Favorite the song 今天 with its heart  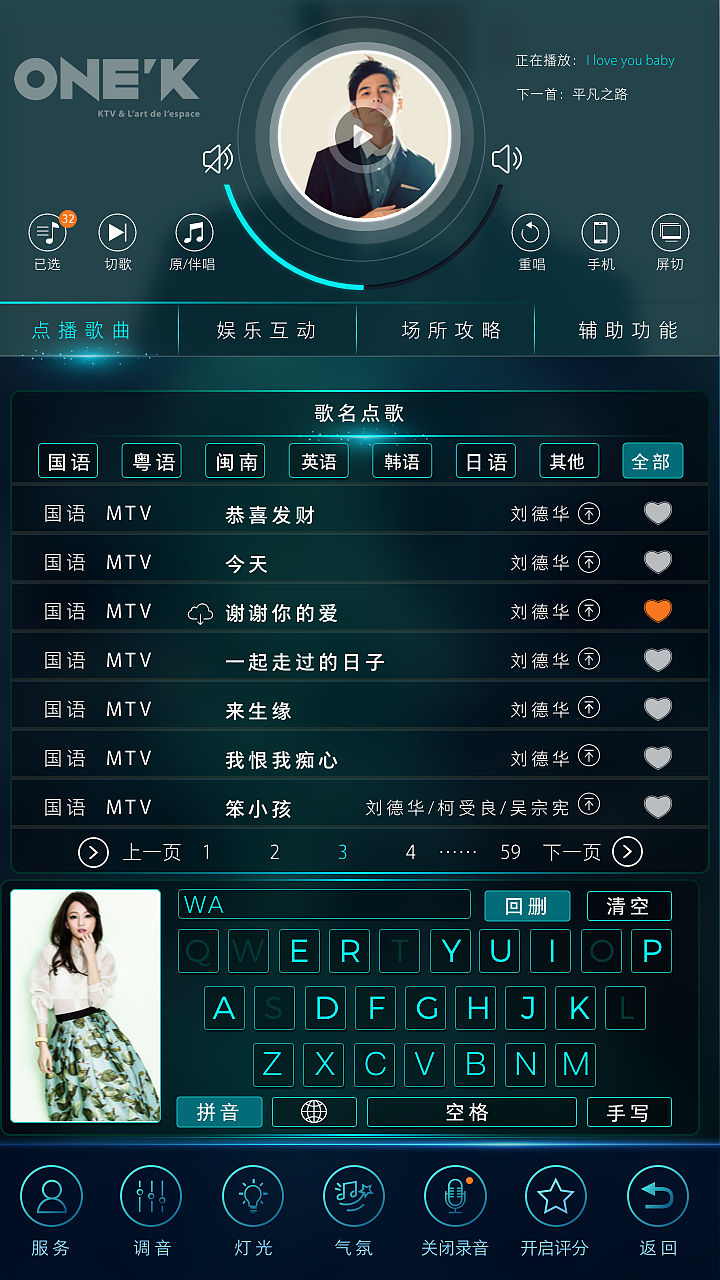point(657,561)
